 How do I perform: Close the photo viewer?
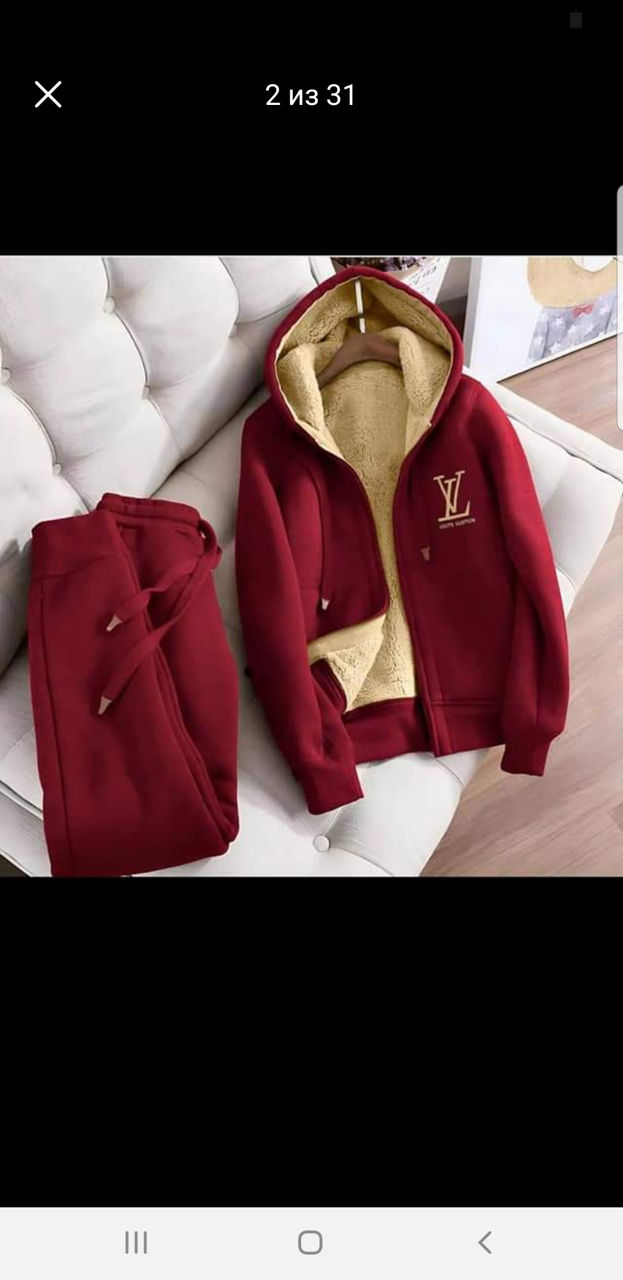click(48, 95)
